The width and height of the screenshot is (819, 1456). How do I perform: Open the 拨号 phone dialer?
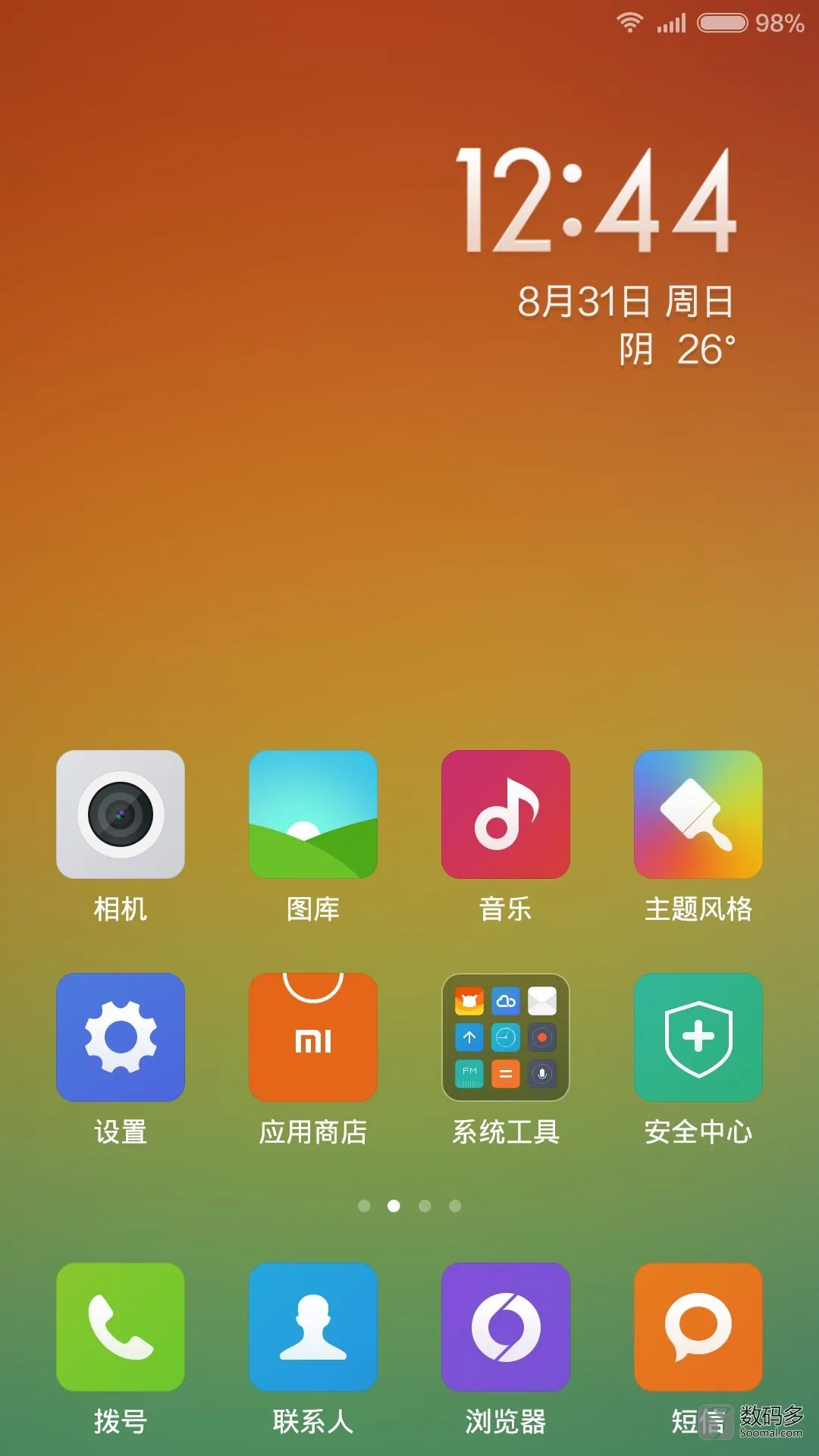point(121,1327)
